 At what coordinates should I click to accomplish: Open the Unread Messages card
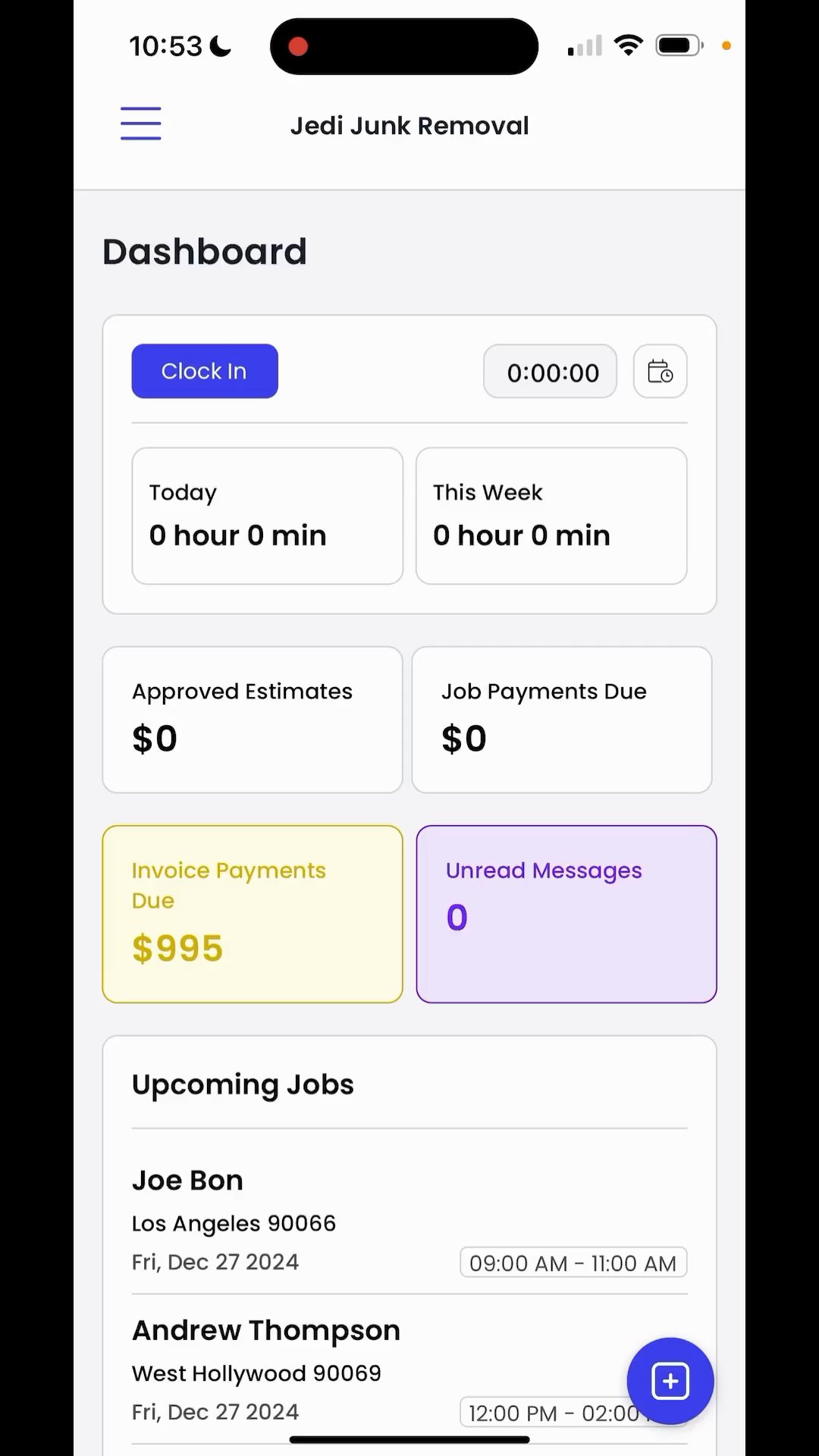[x=566, y=914]
